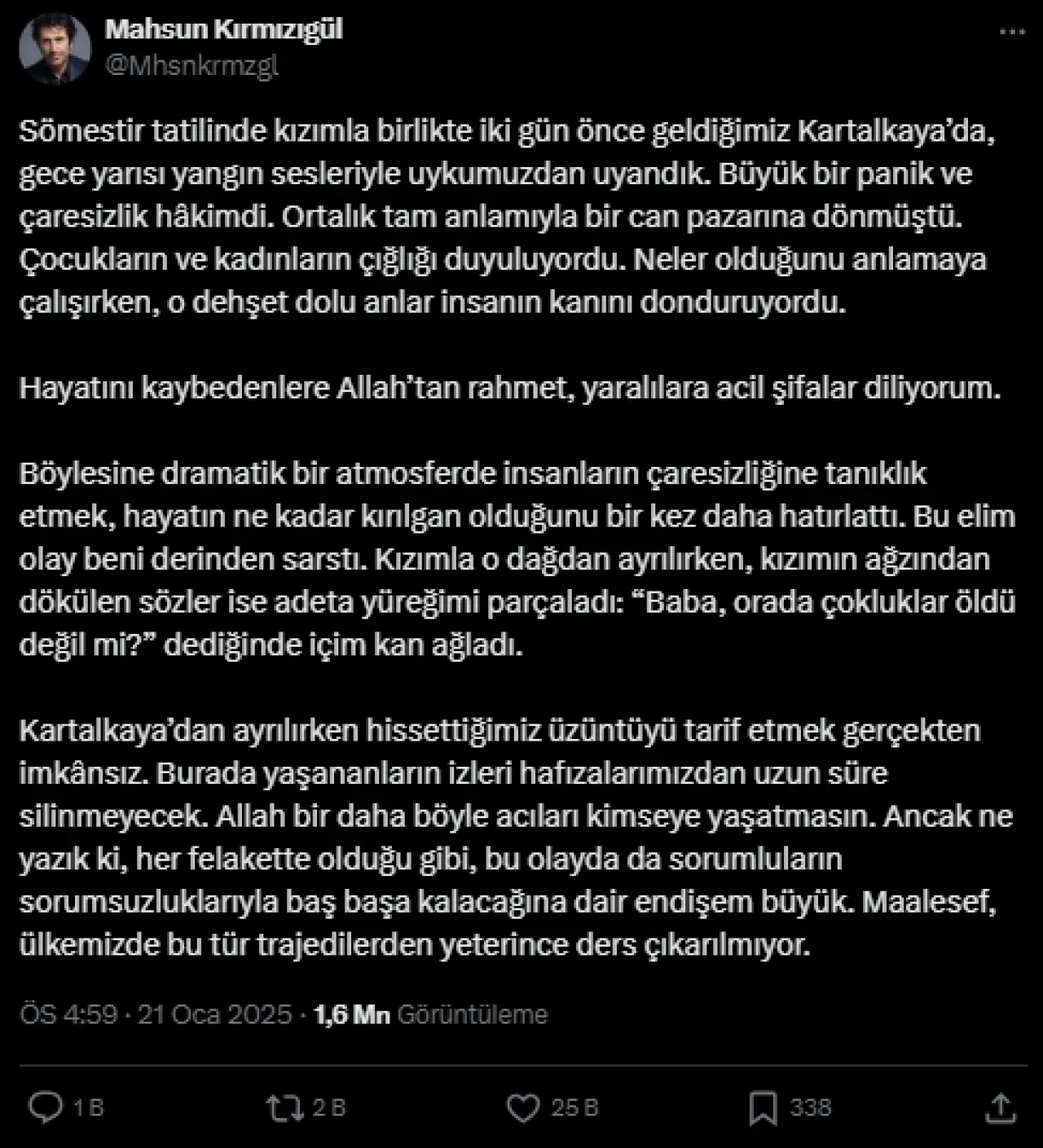1043x1148 pixels.
Task: Open the @Mhsnkrmzgl profile name link
Action: [x=191, y=66]
